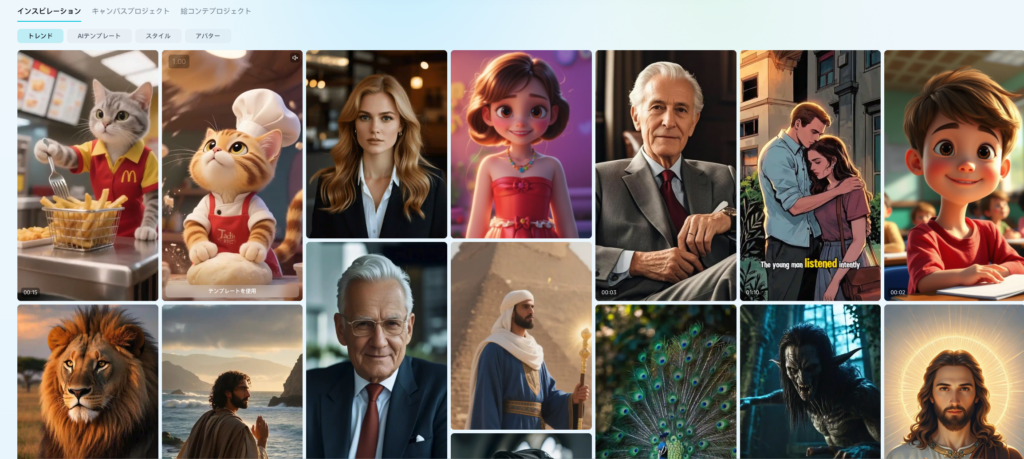Open the man with staff by pyramid
1024x459 pixels.
pos(521,335)
